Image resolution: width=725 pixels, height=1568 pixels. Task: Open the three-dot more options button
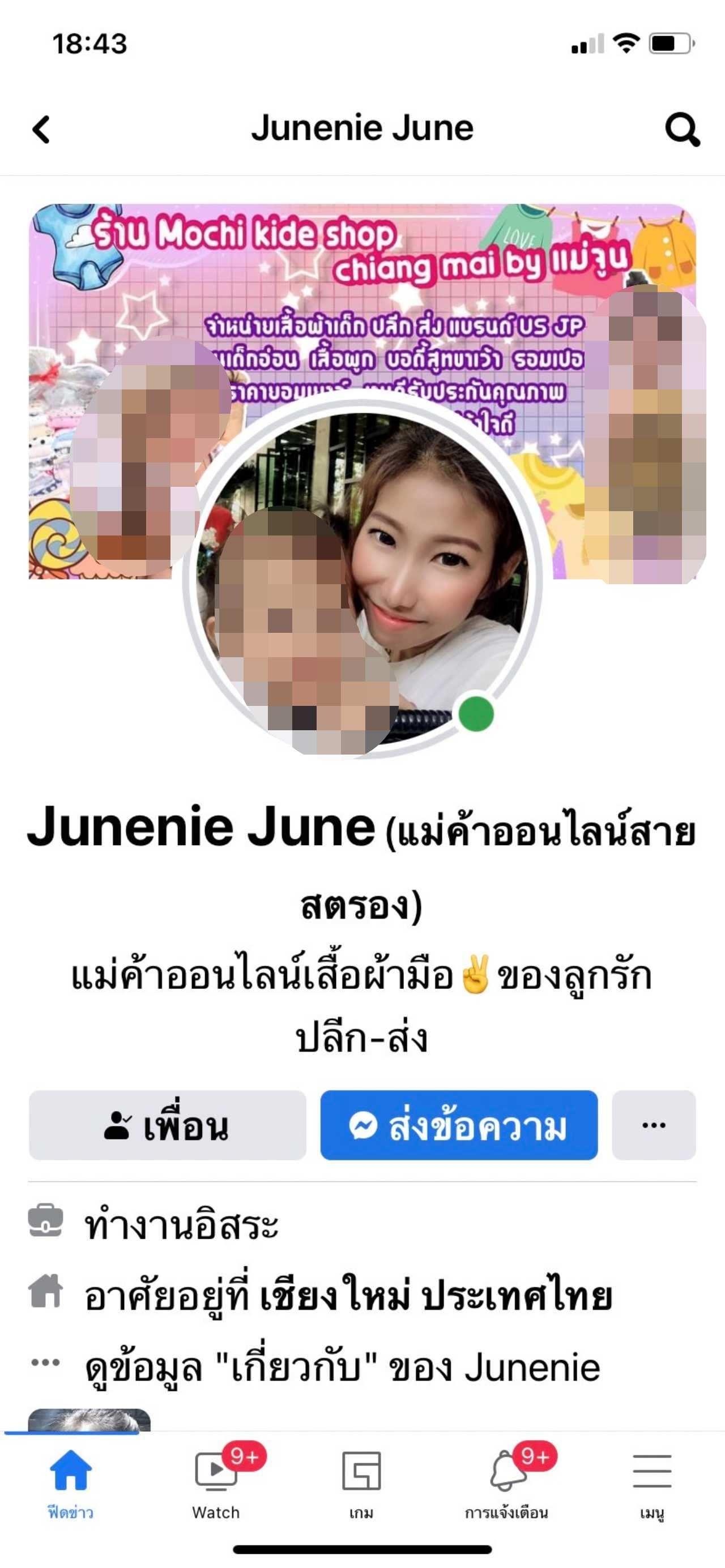pos(653,1125)
